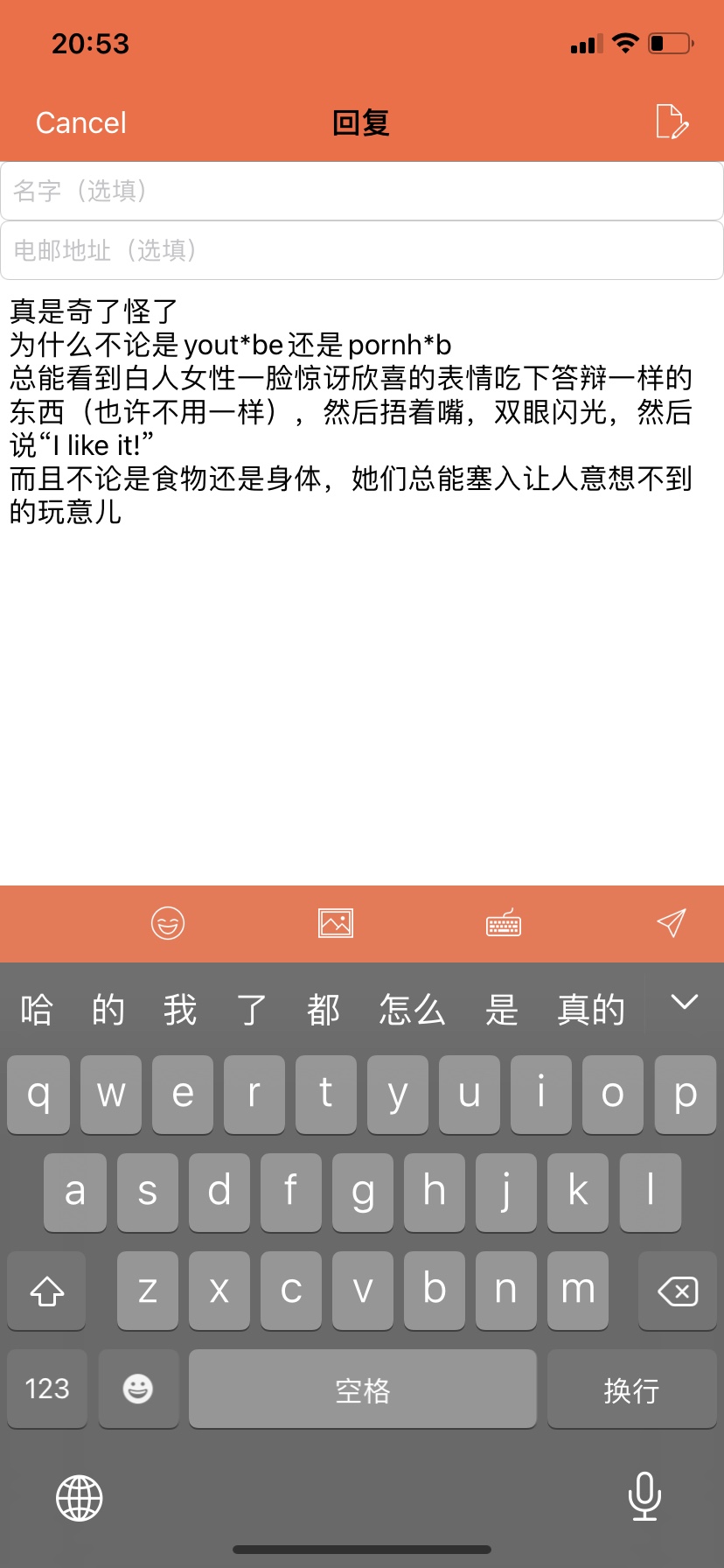Choose the suggestion 怎么

[x=412, y=1010]
